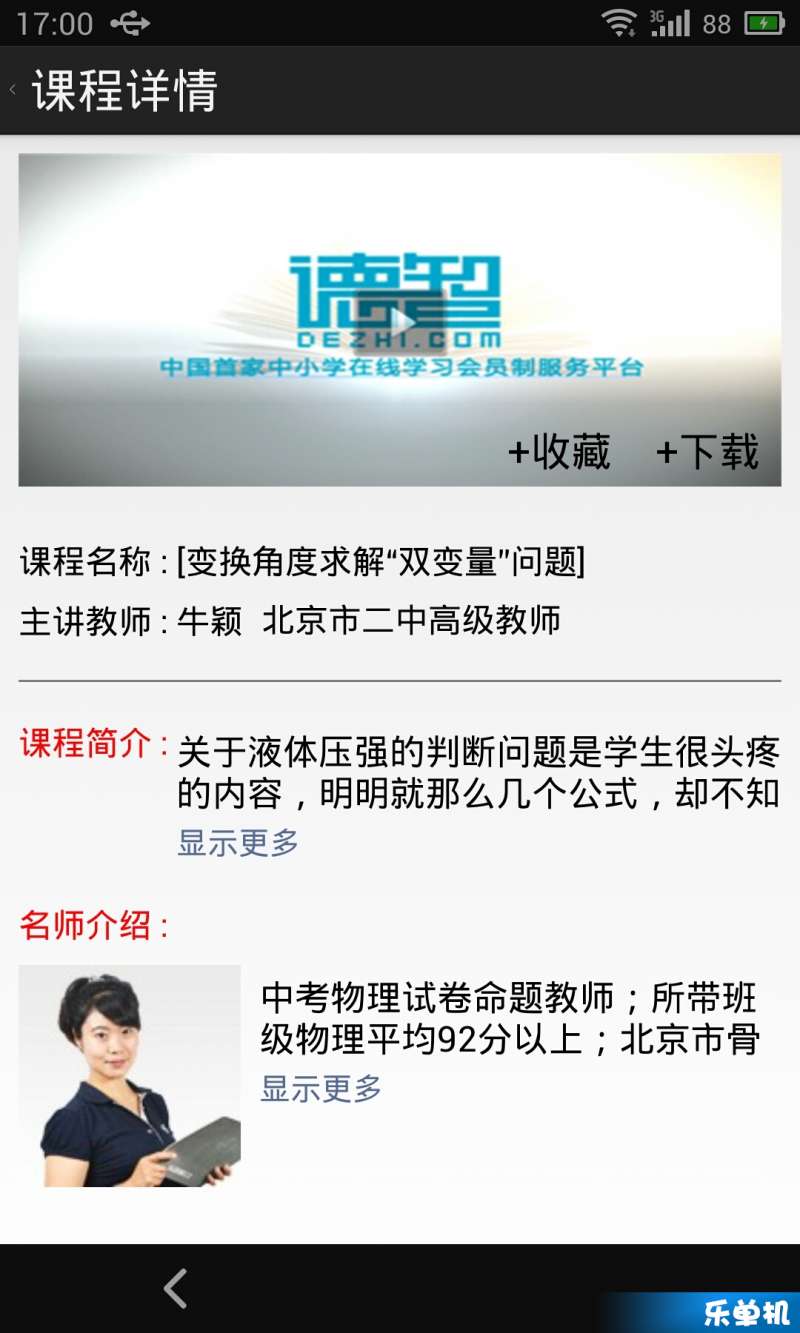
Task: Tap +下载 to download course
Action: coord(707,452)
